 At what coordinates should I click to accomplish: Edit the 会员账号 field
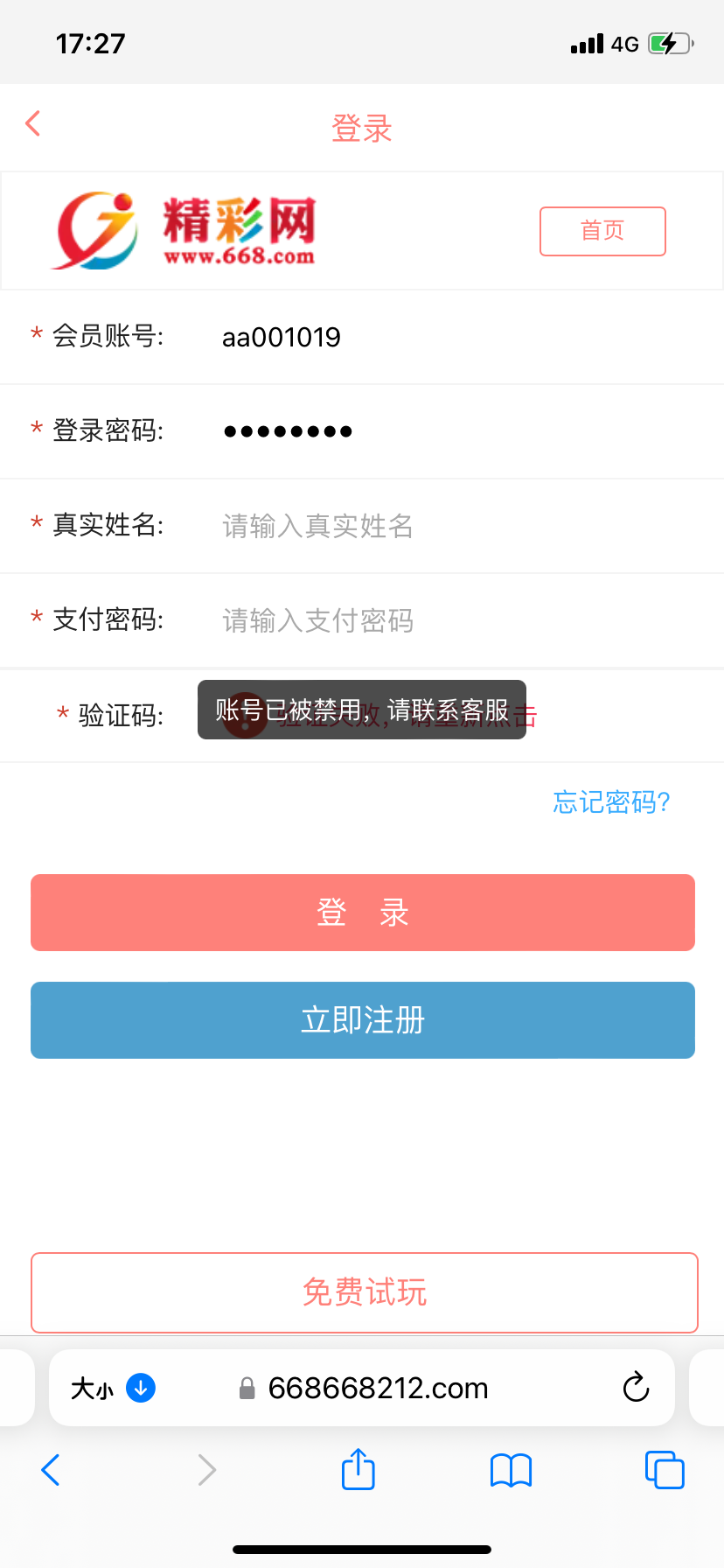click(x=437, y=337)
